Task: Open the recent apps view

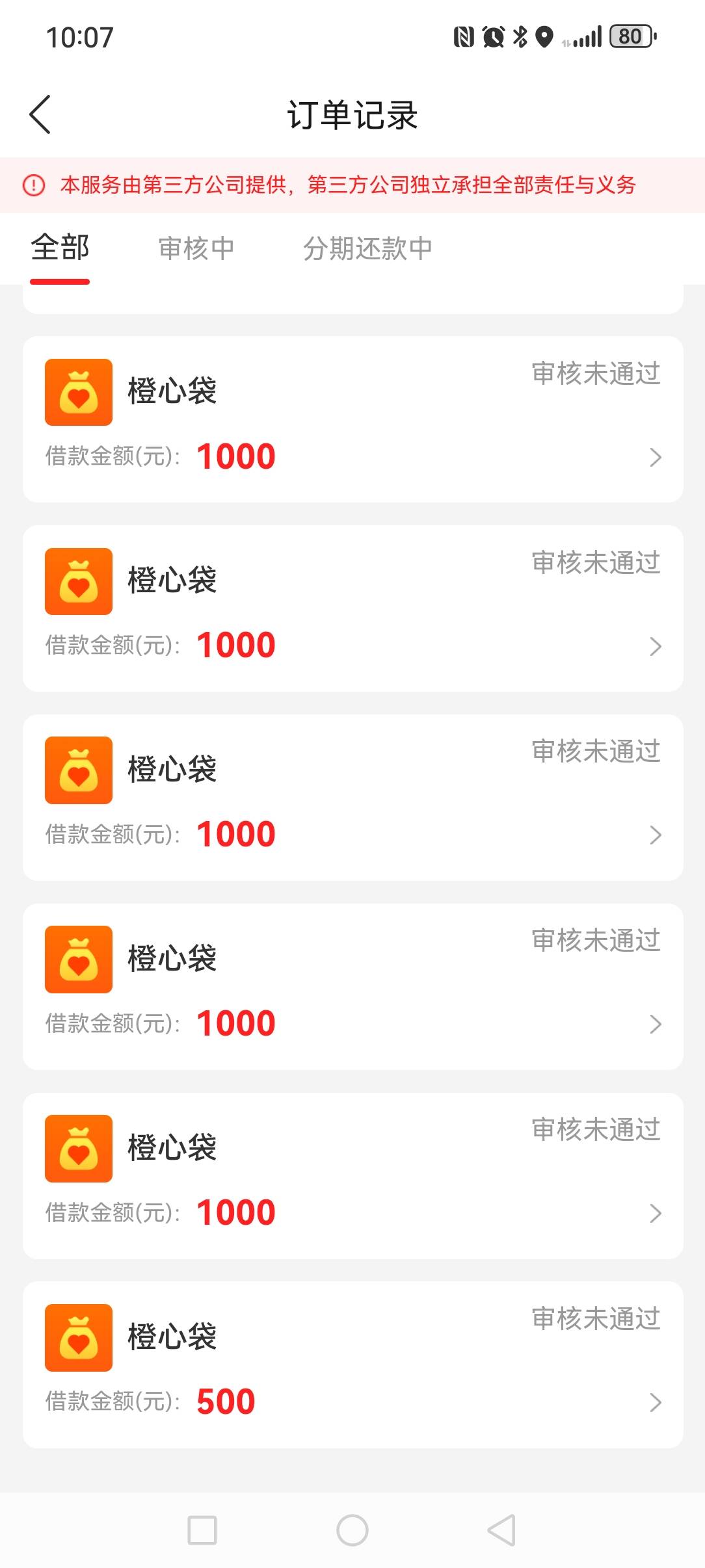Action: pyautogui.click(x=202, y=1530)
